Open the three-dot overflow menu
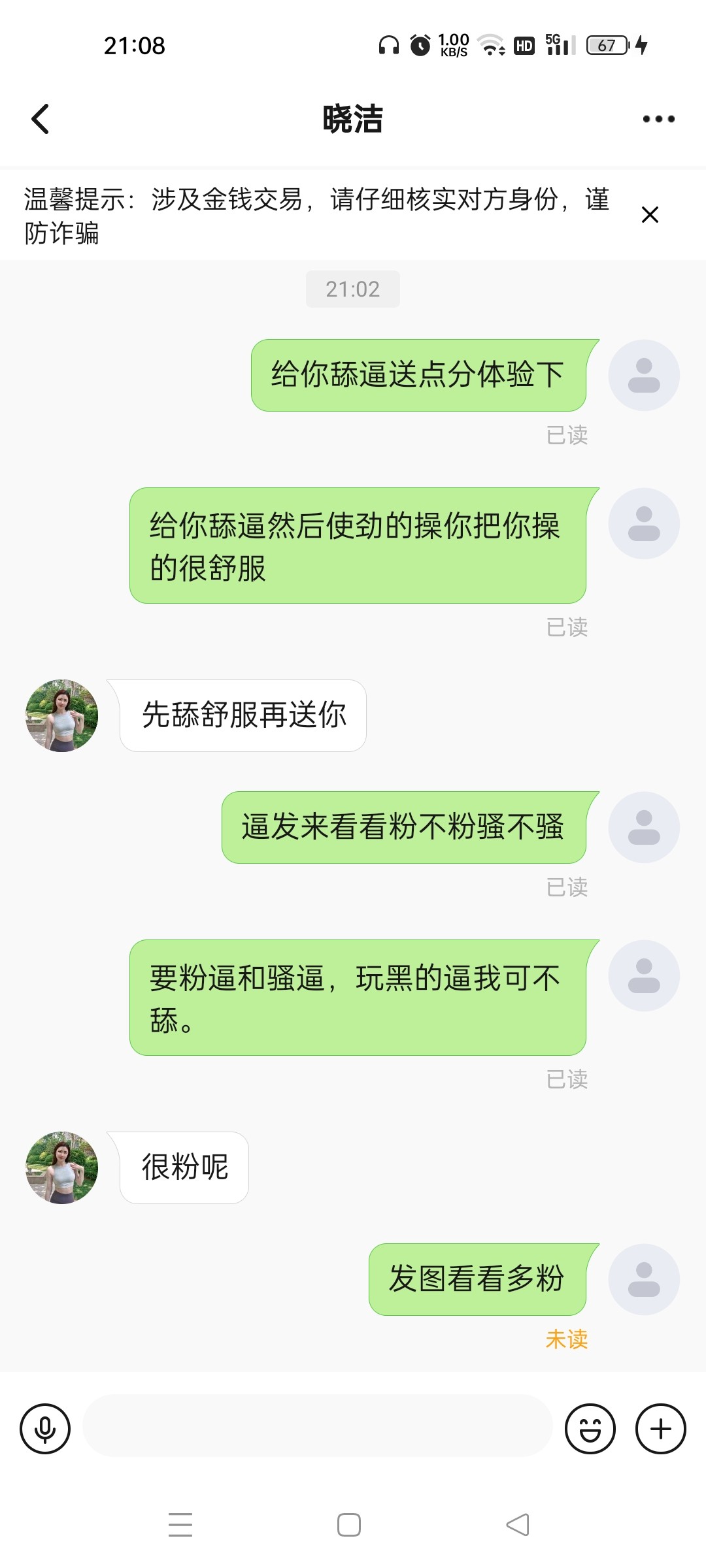The image size is (706, 1568). (658, 119)
